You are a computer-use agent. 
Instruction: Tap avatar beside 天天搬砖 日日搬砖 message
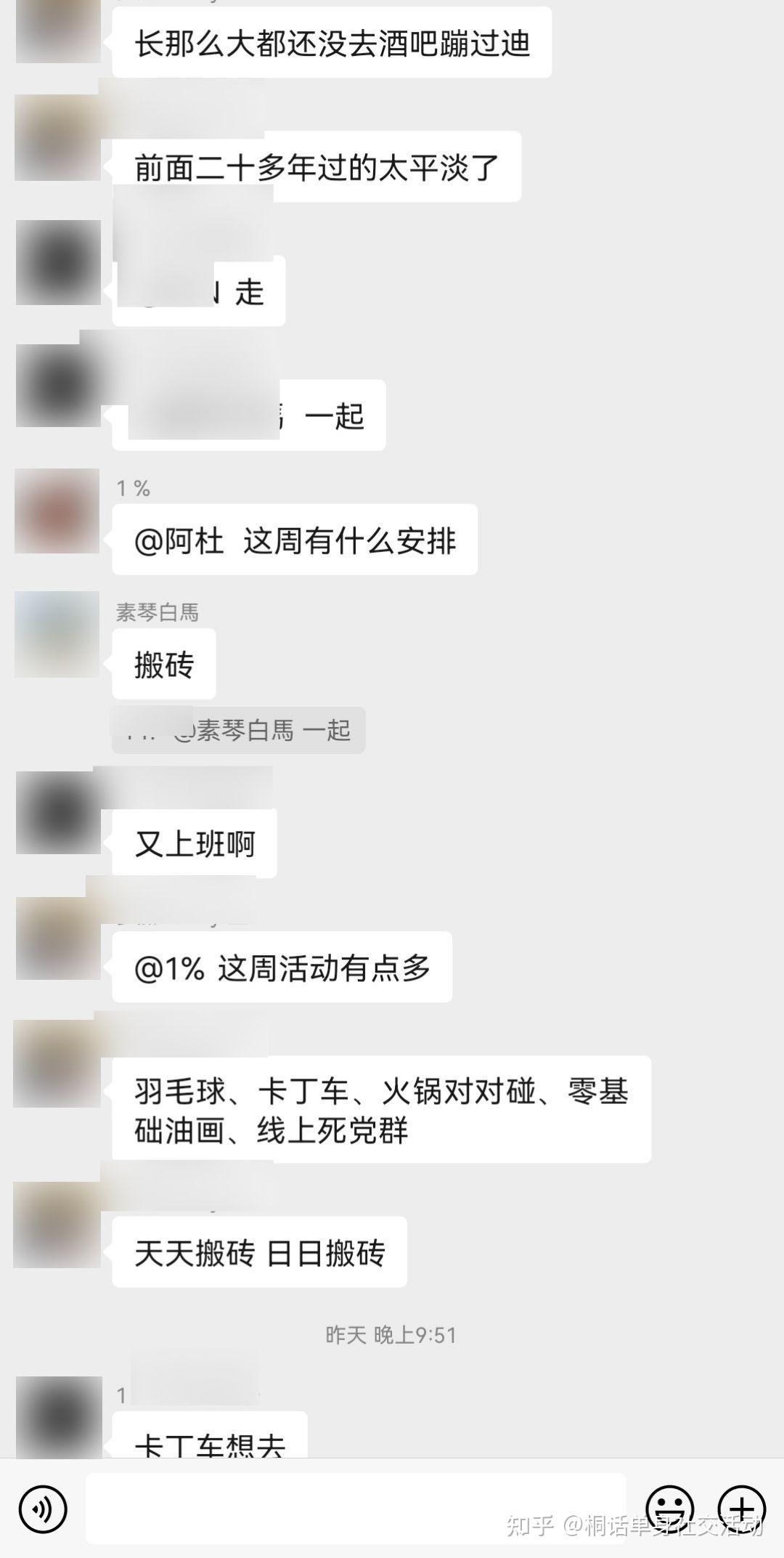[57, 1225]
